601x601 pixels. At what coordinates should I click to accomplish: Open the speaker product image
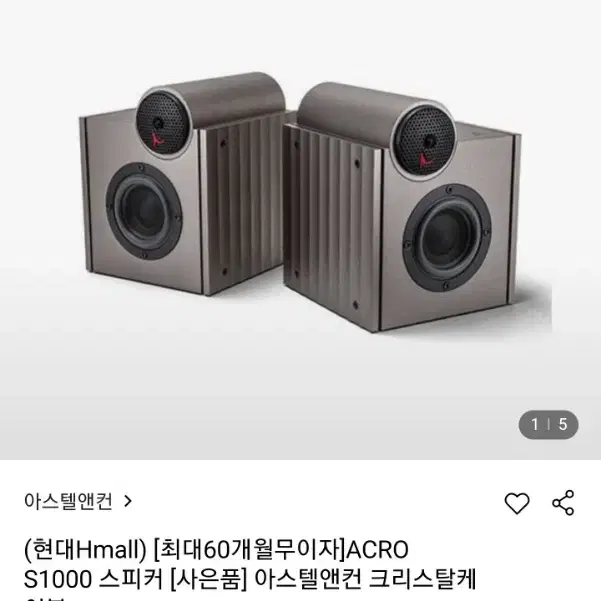(300, 230)
